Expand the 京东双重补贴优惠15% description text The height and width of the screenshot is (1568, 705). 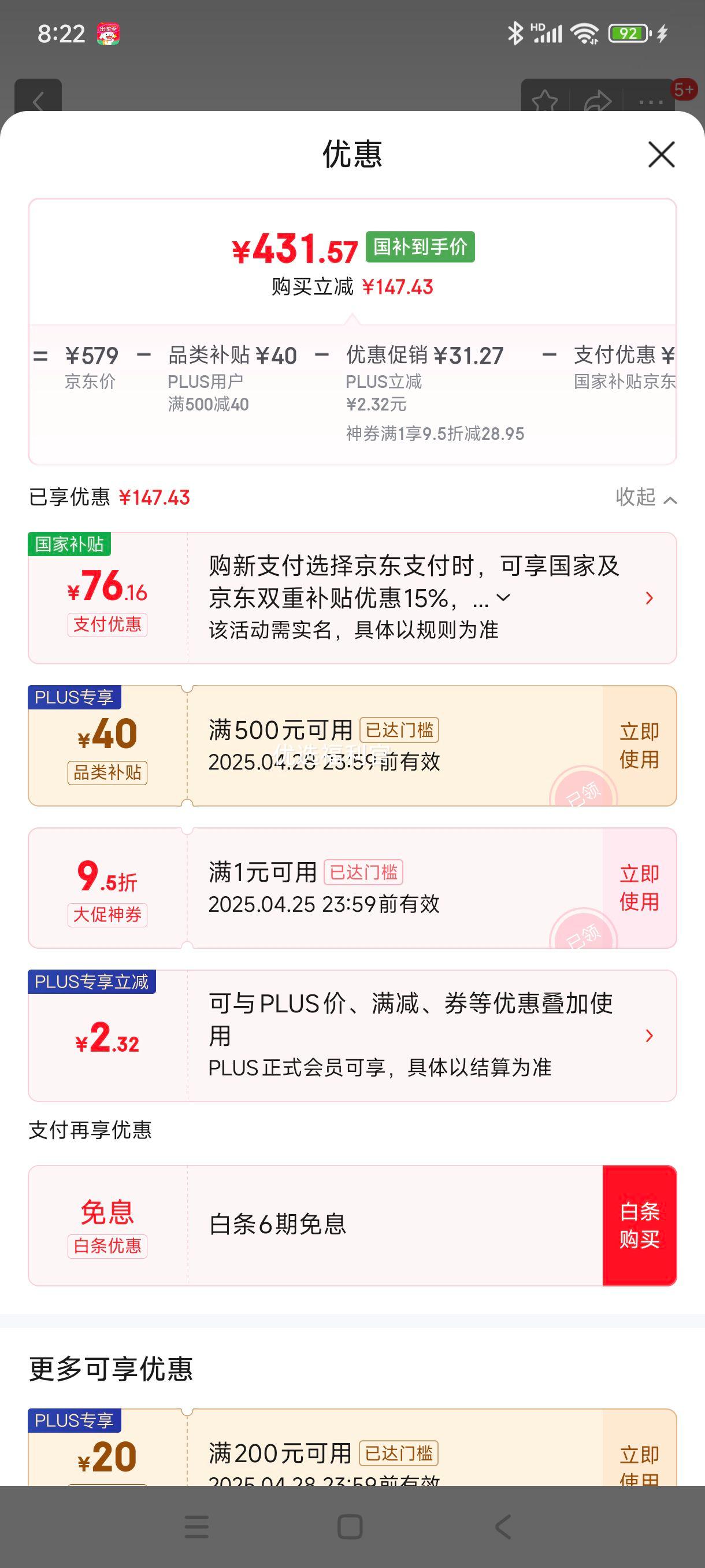point(503,598)
